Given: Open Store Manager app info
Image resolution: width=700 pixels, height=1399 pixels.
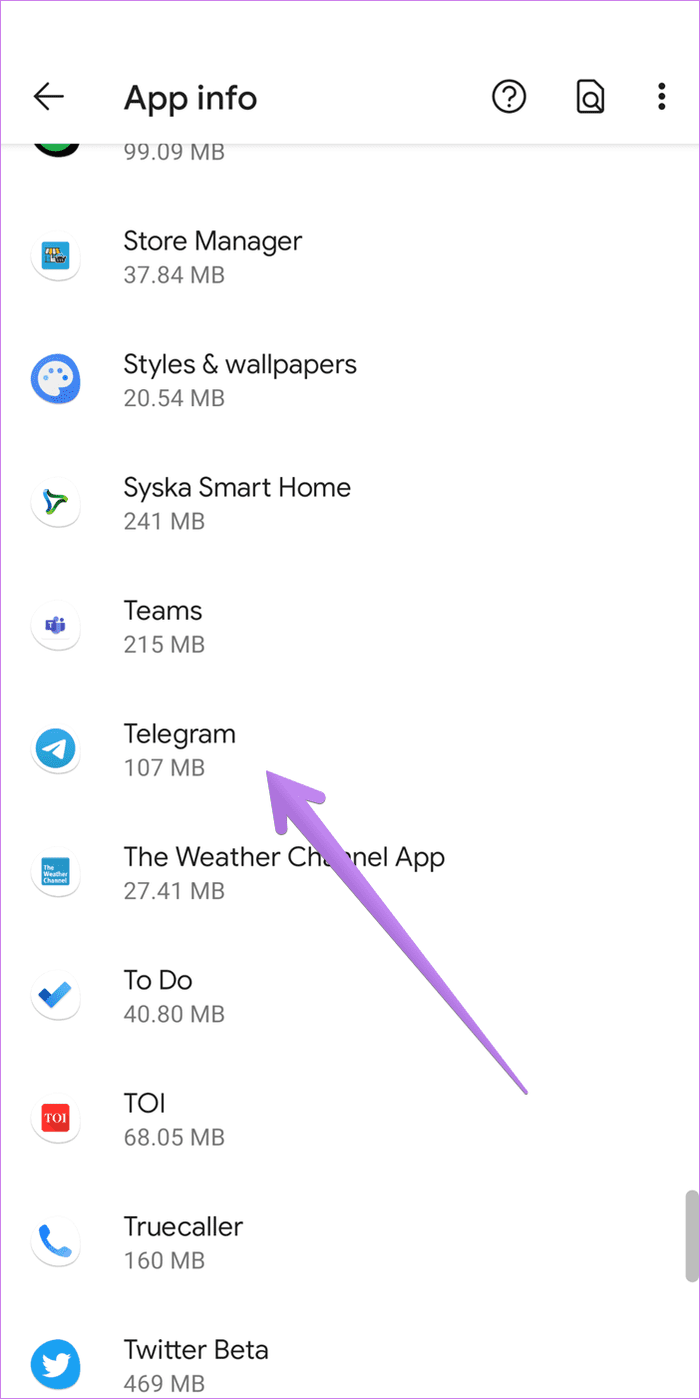Looking at the screenshot, I should (350, 257).
